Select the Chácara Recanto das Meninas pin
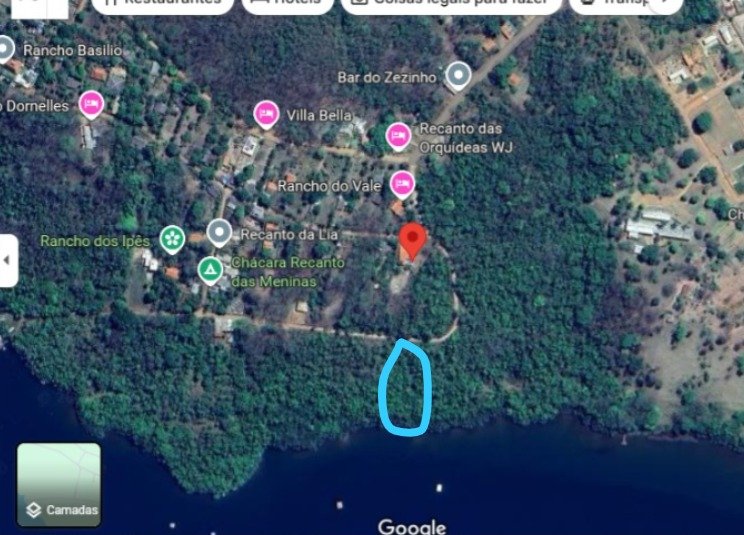 [210, 270]
